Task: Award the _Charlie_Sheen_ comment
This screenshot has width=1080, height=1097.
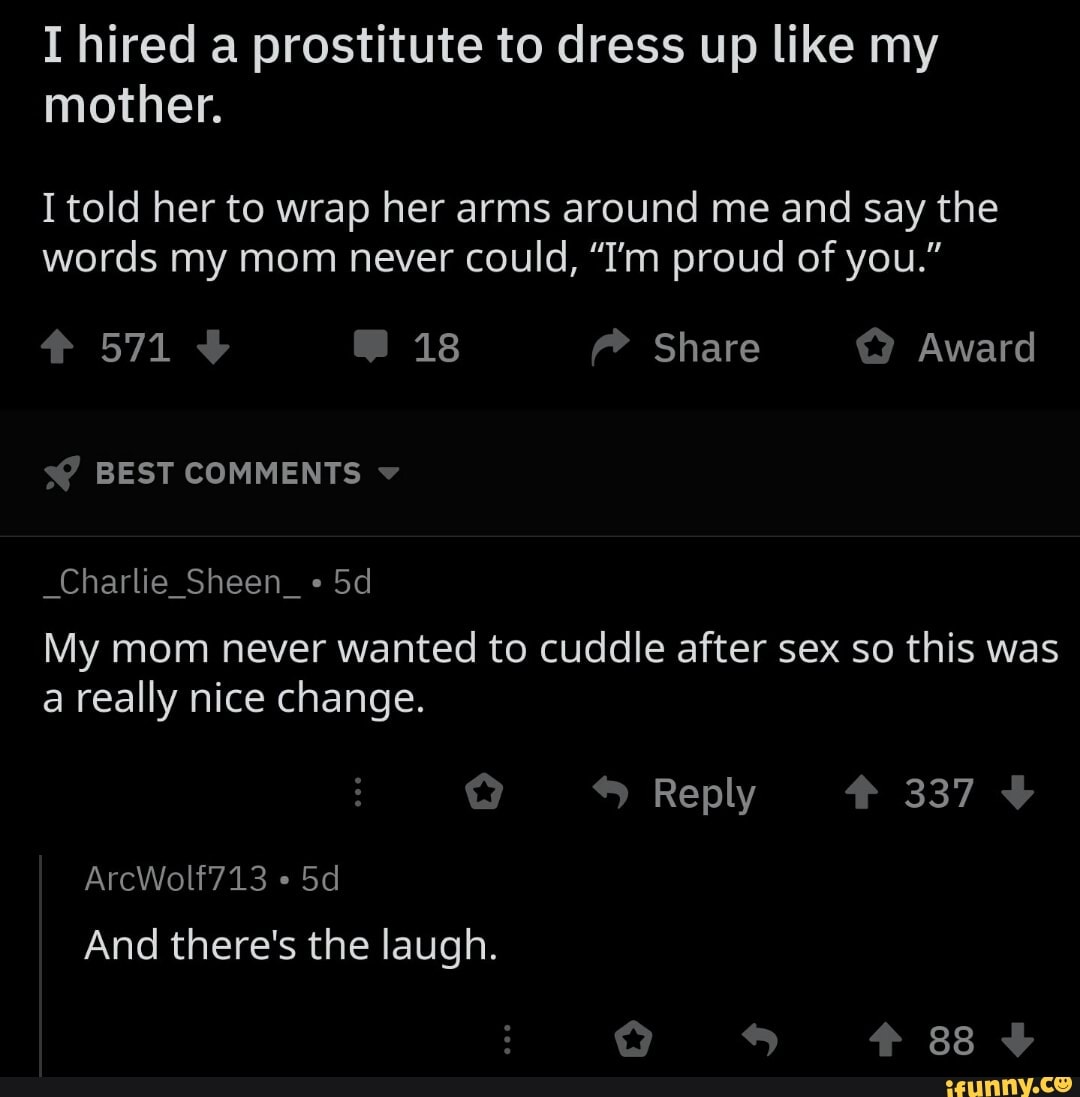Action: (x=482, y=794)
